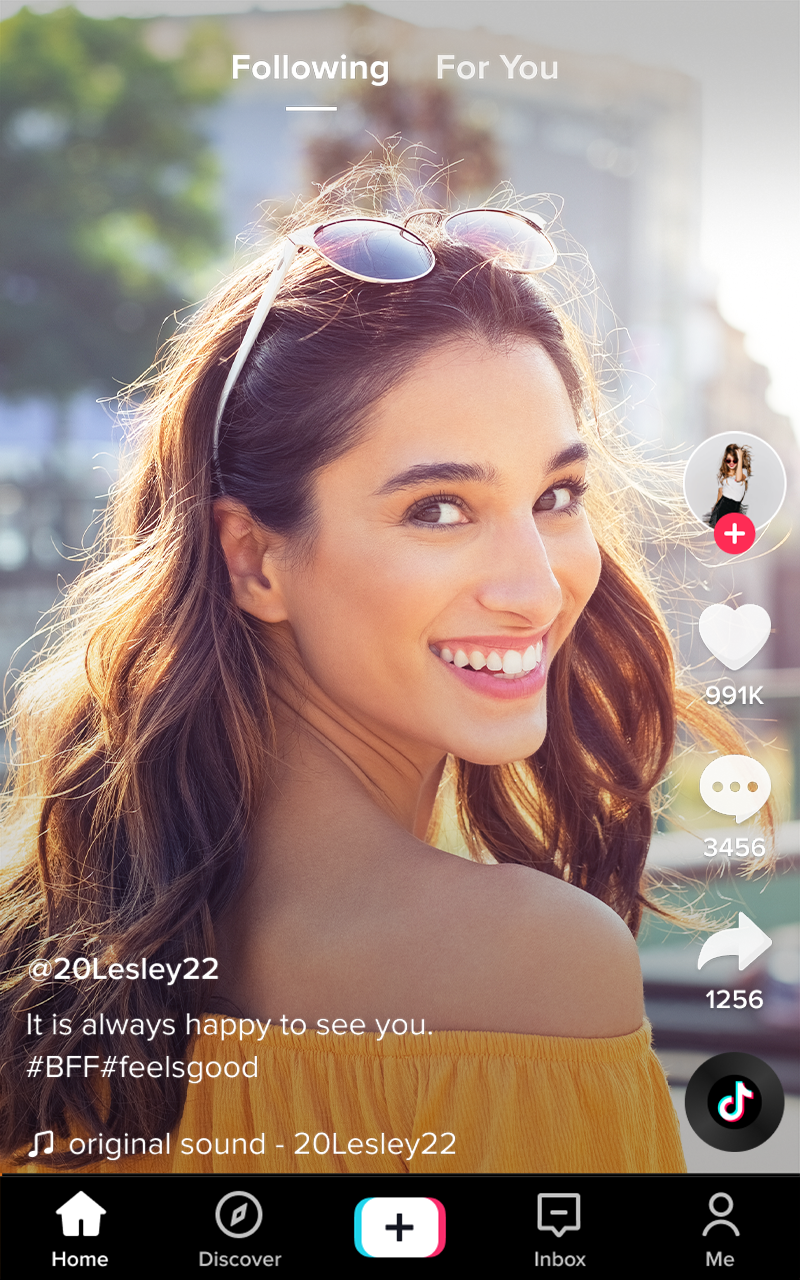Open the Discover page

click(x=240, y=1220)
